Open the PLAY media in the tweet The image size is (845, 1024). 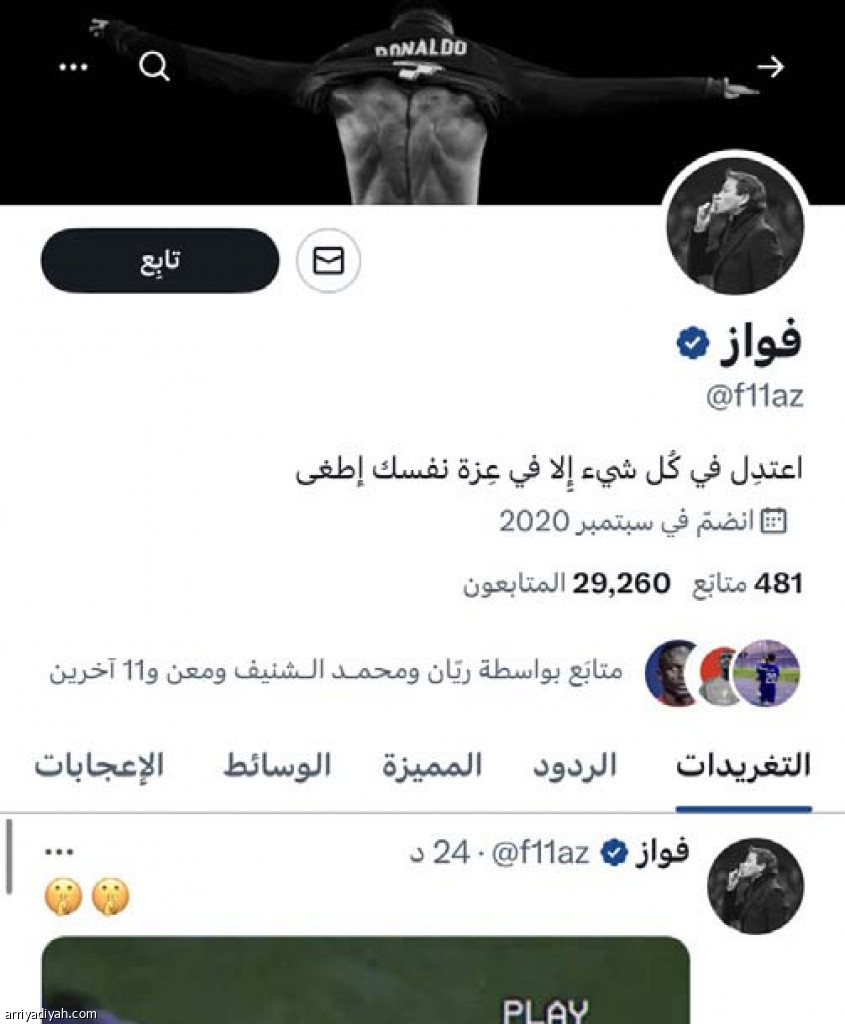coord(365,980)
